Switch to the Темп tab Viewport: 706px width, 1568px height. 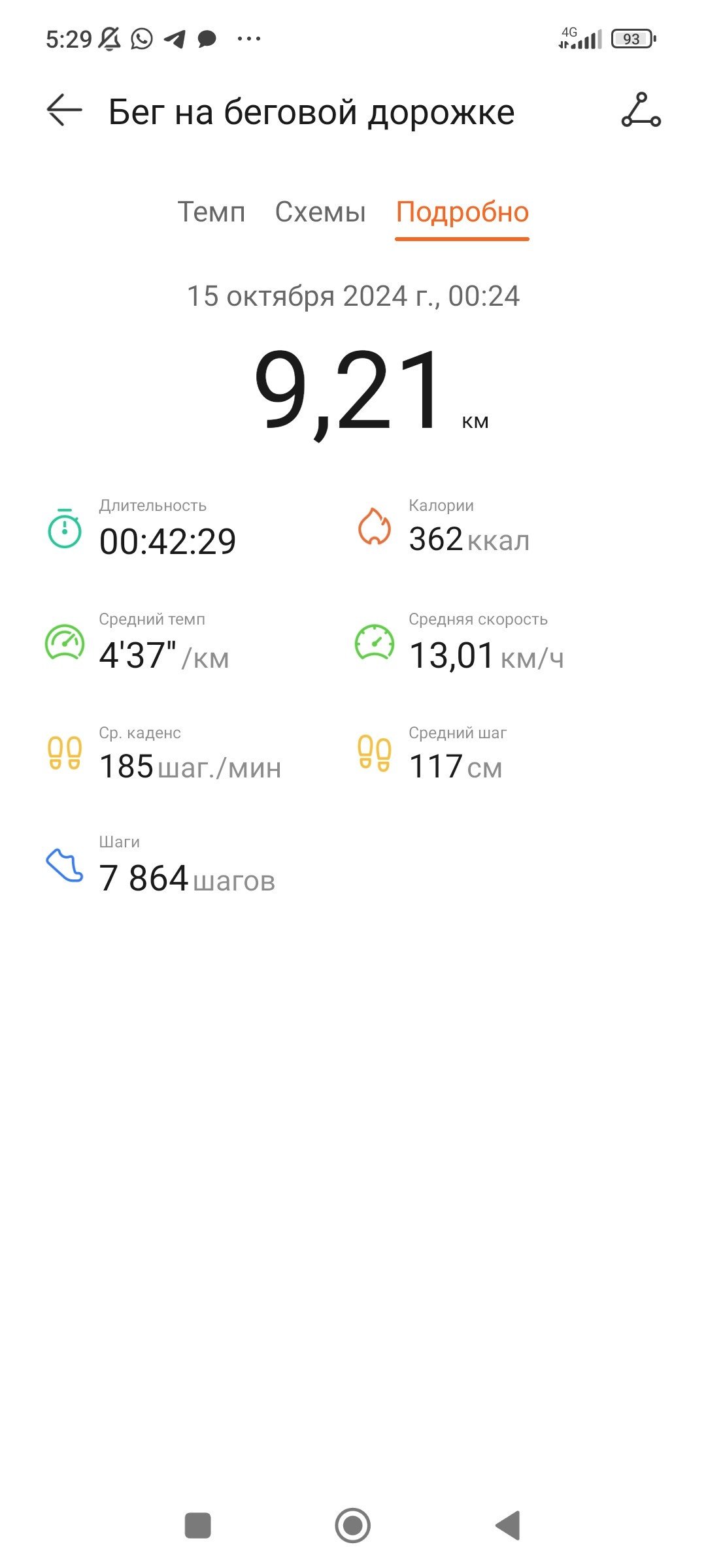click(211, 212)
